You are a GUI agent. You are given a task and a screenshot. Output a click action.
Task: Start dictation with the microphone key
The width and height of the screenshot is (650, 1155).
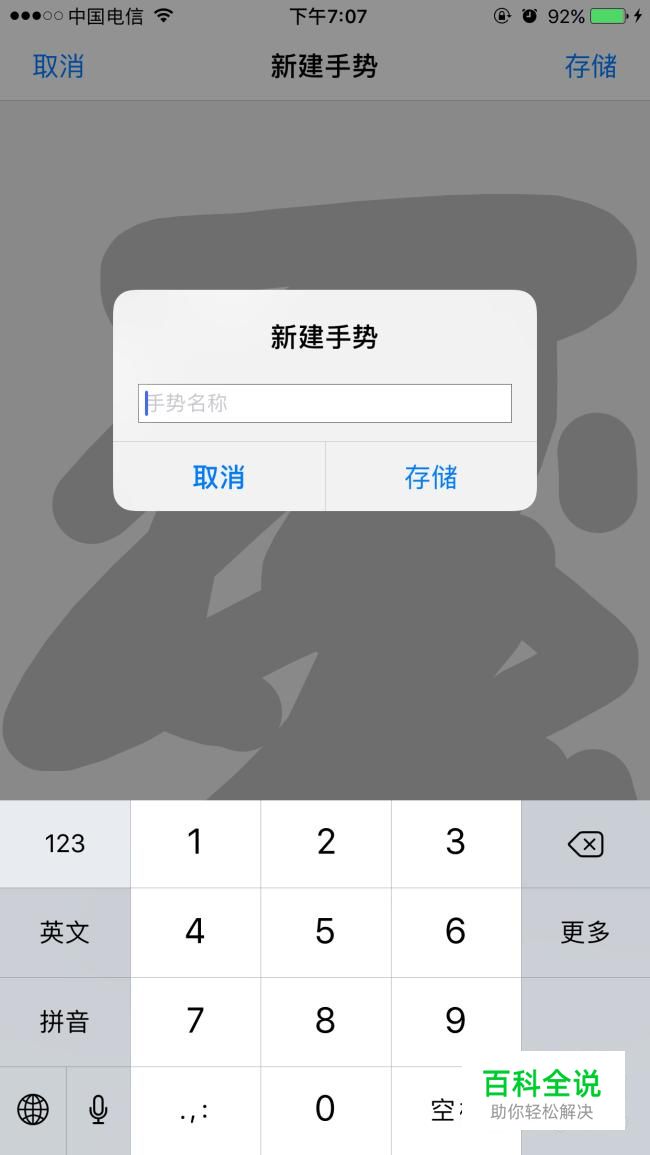pos(98,1109)
